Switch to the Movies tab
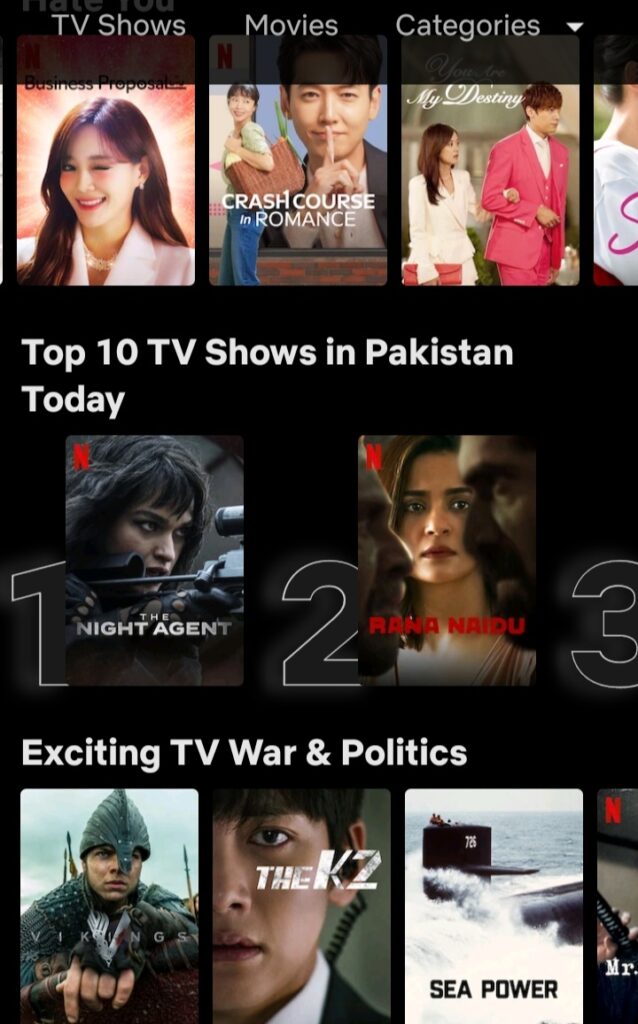The width and height of the screenshot is (638, 1024). point(291,26)
